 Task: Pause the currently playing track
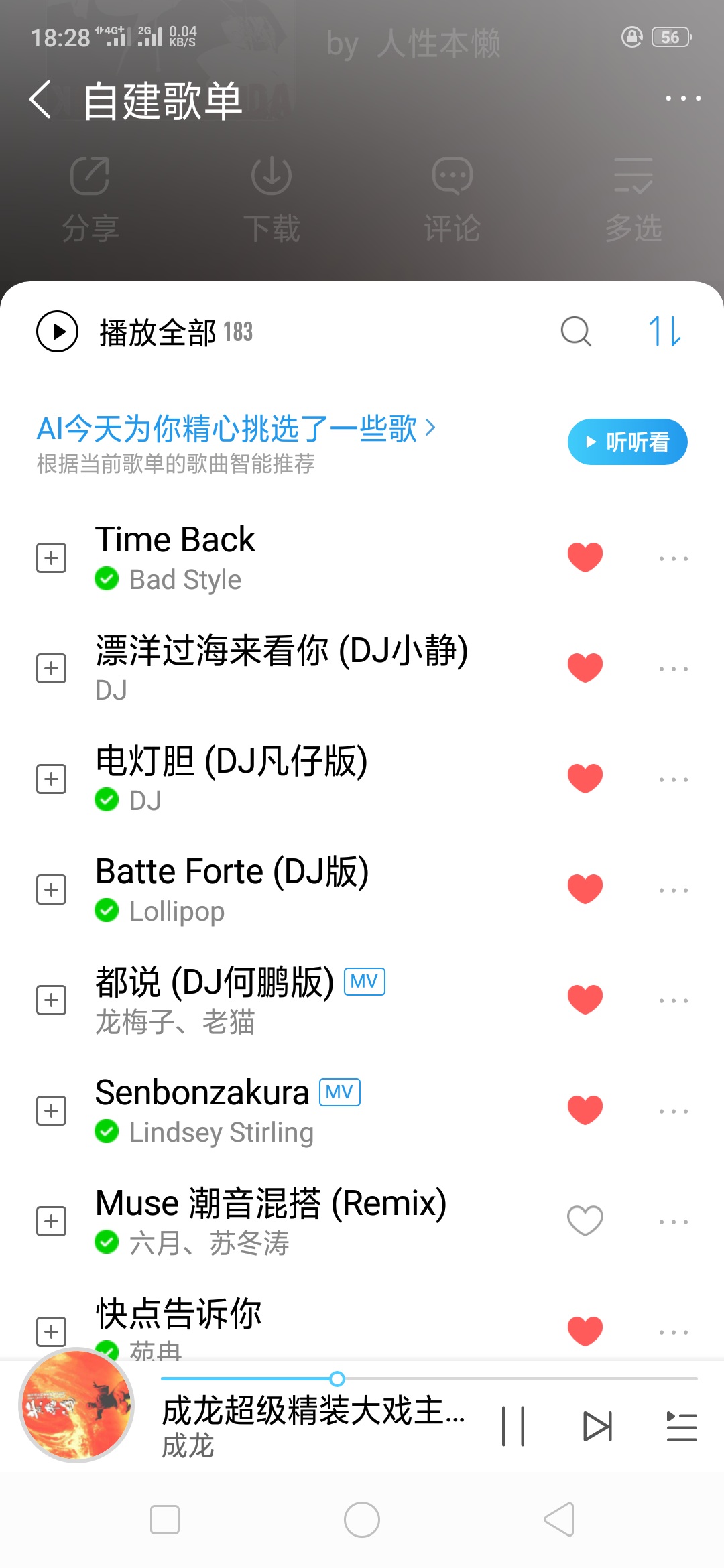click(x=514, y=1427)
